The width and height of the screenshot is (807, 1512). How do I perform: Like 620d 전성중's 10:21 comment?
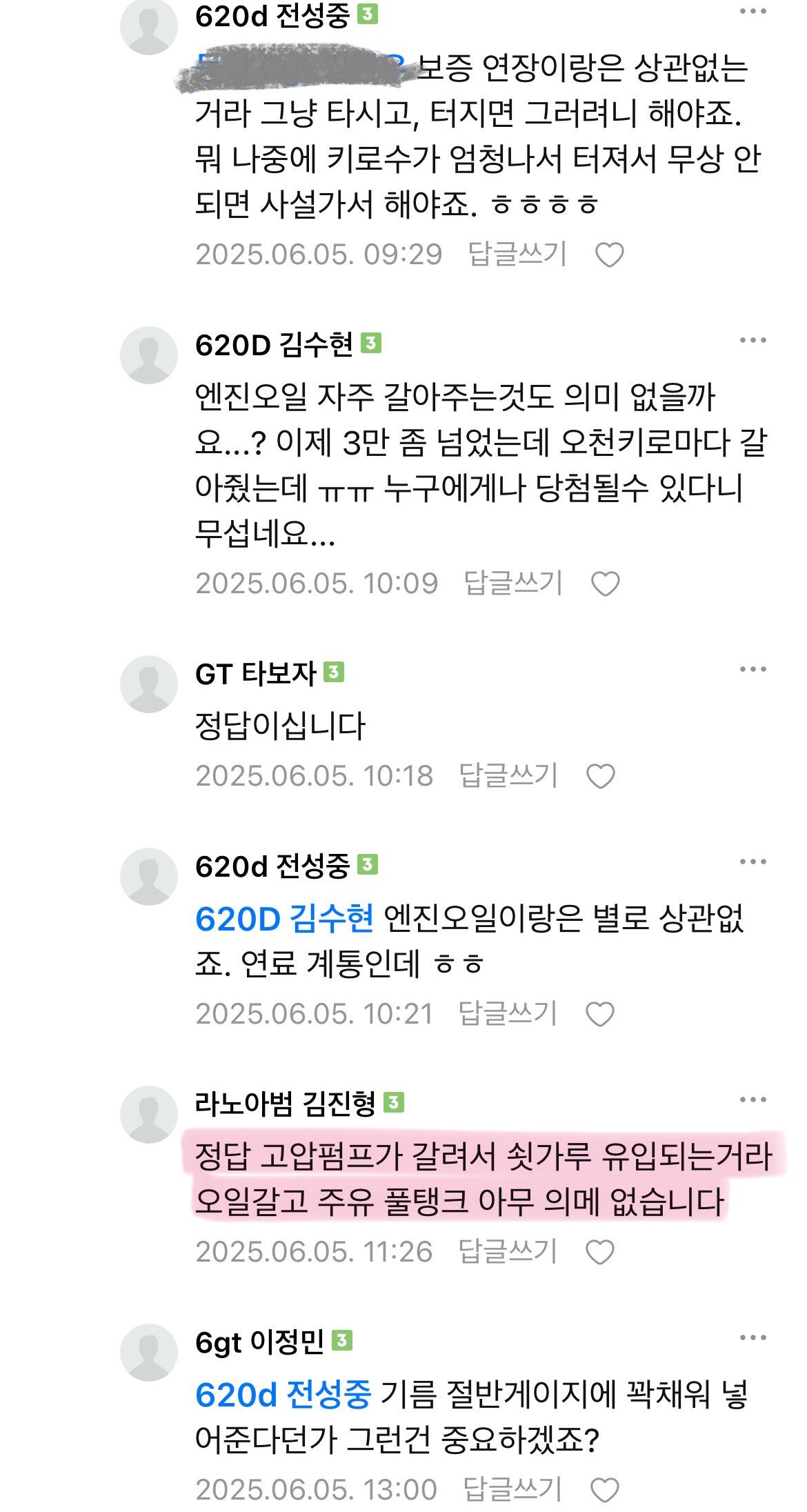pyautogui.click(x=599, y=1015)
